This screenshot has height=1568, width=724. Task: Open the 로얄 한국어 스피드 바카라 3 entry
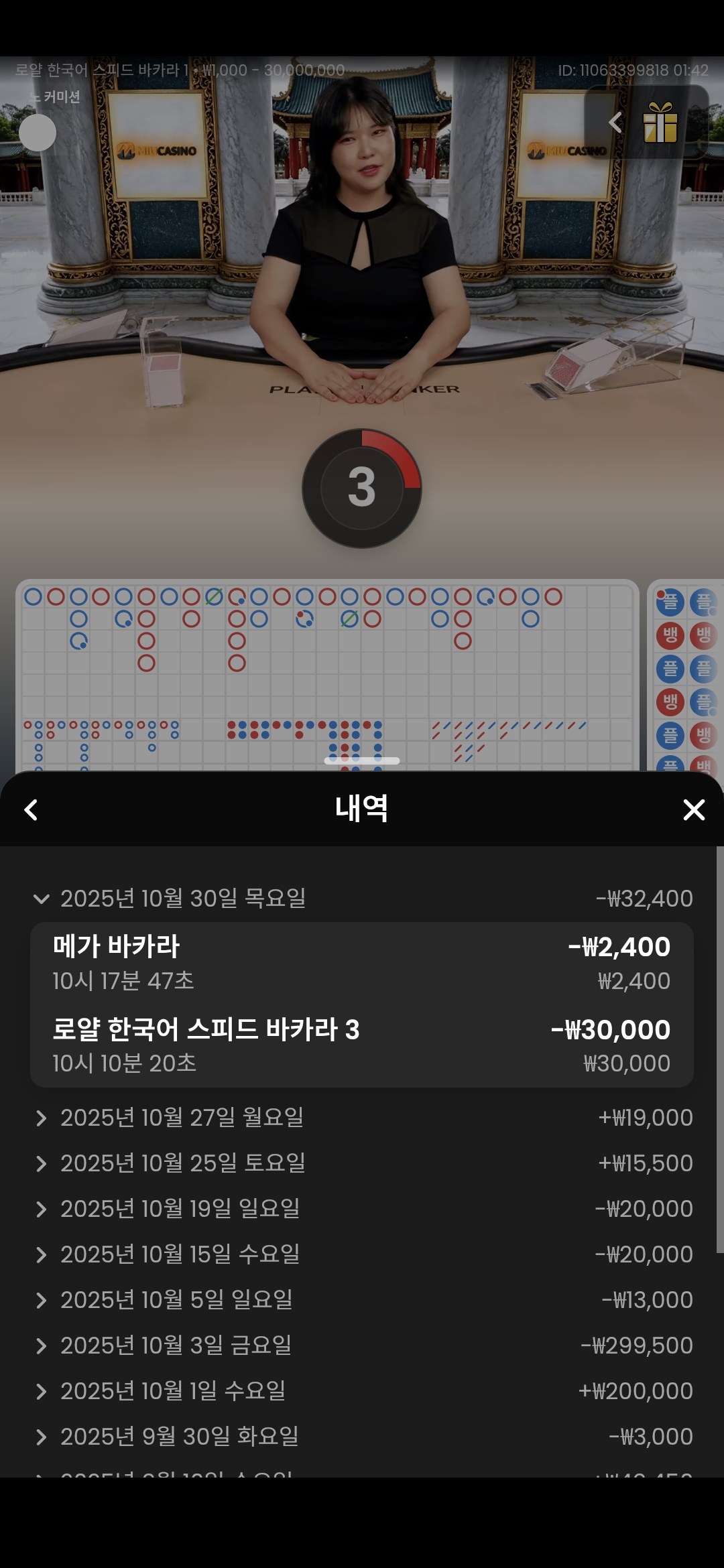pos(362,1045)
